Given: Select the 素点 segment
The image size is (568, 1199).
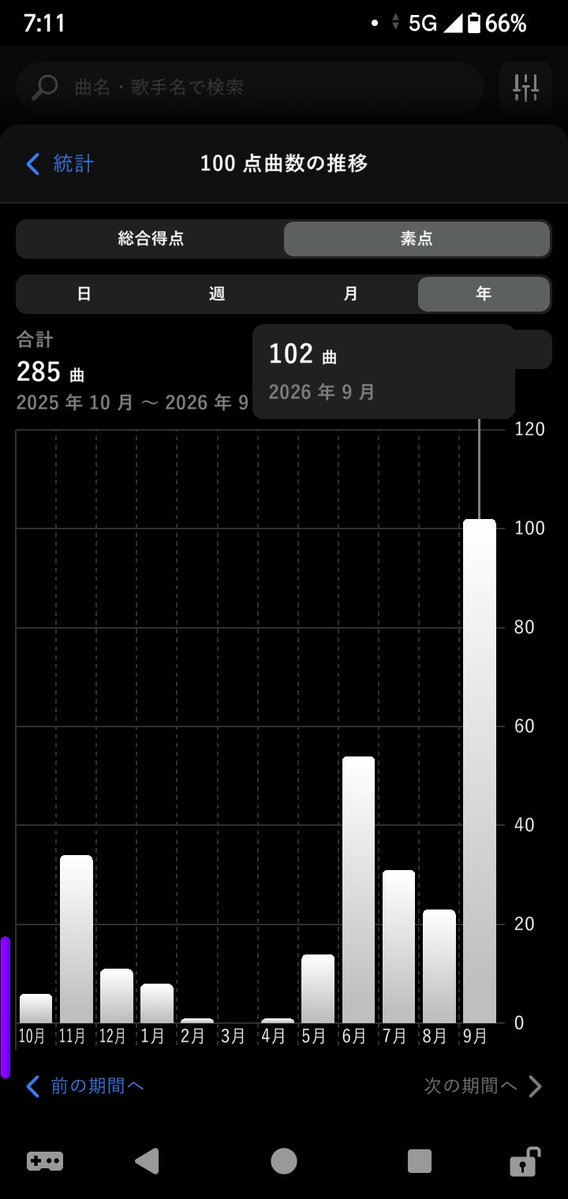Looking at the screenshot, I should pos(417,239).
